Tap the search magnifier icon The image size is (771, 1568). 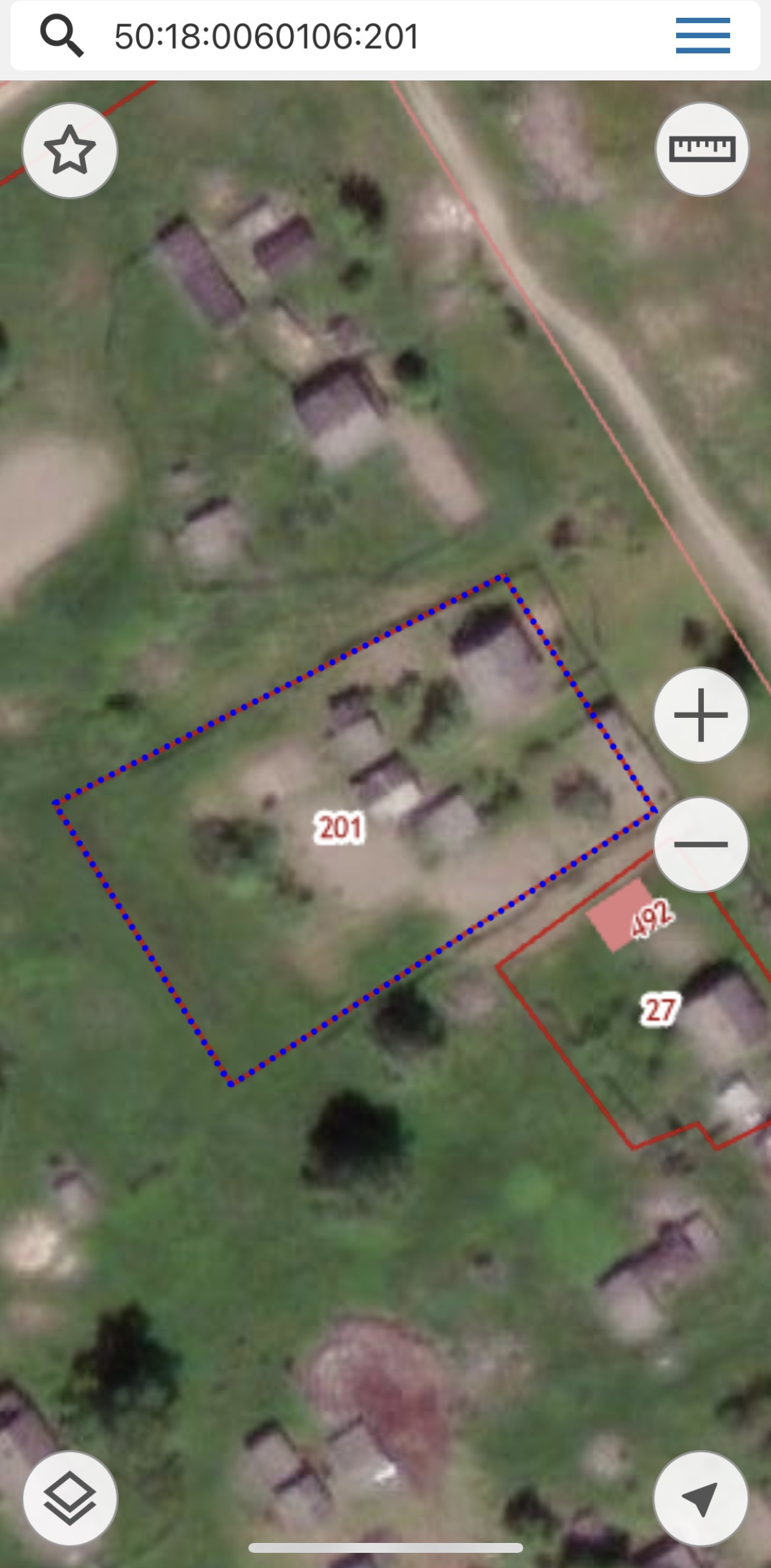click(x=61, y=36)
